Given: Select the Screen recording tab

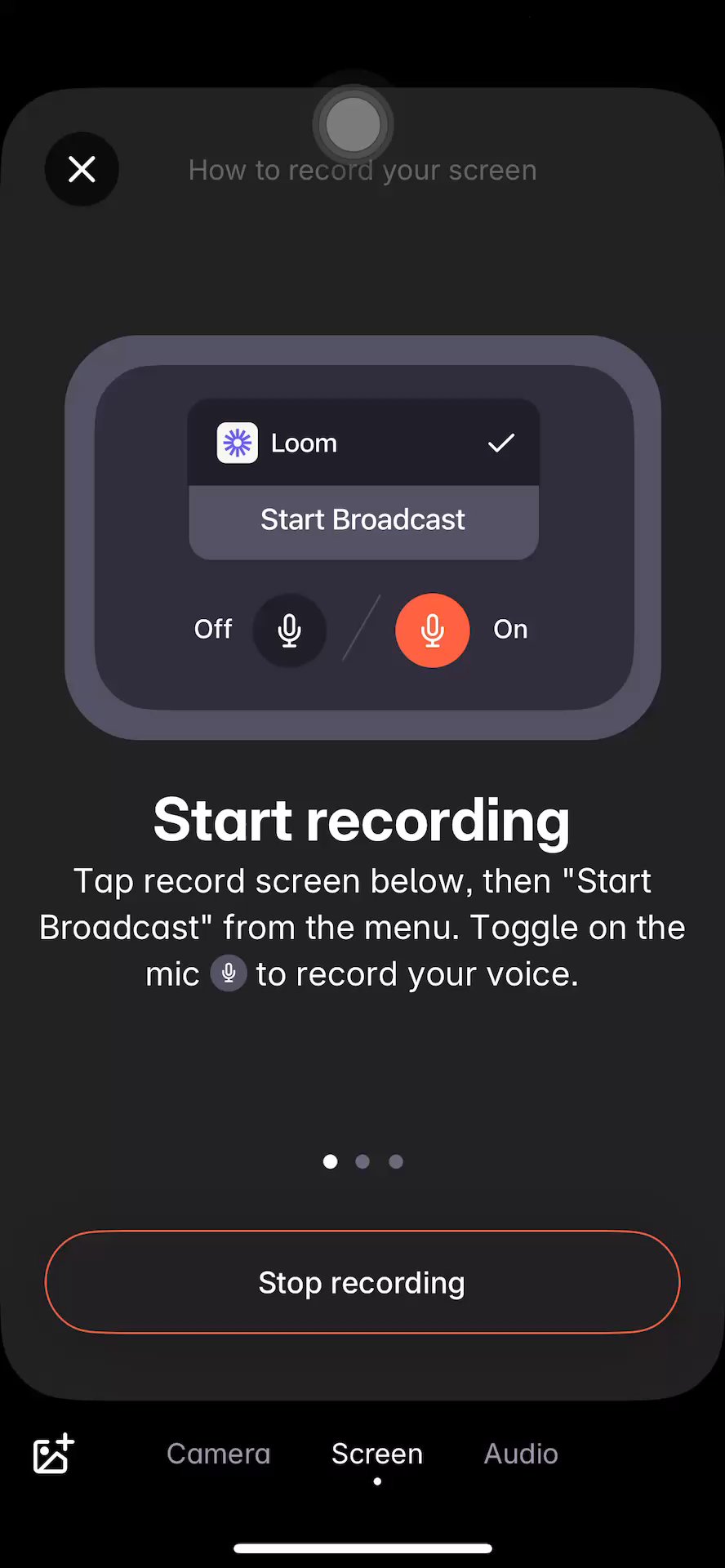Looking at the screenshot, I should pos(377,1454).
